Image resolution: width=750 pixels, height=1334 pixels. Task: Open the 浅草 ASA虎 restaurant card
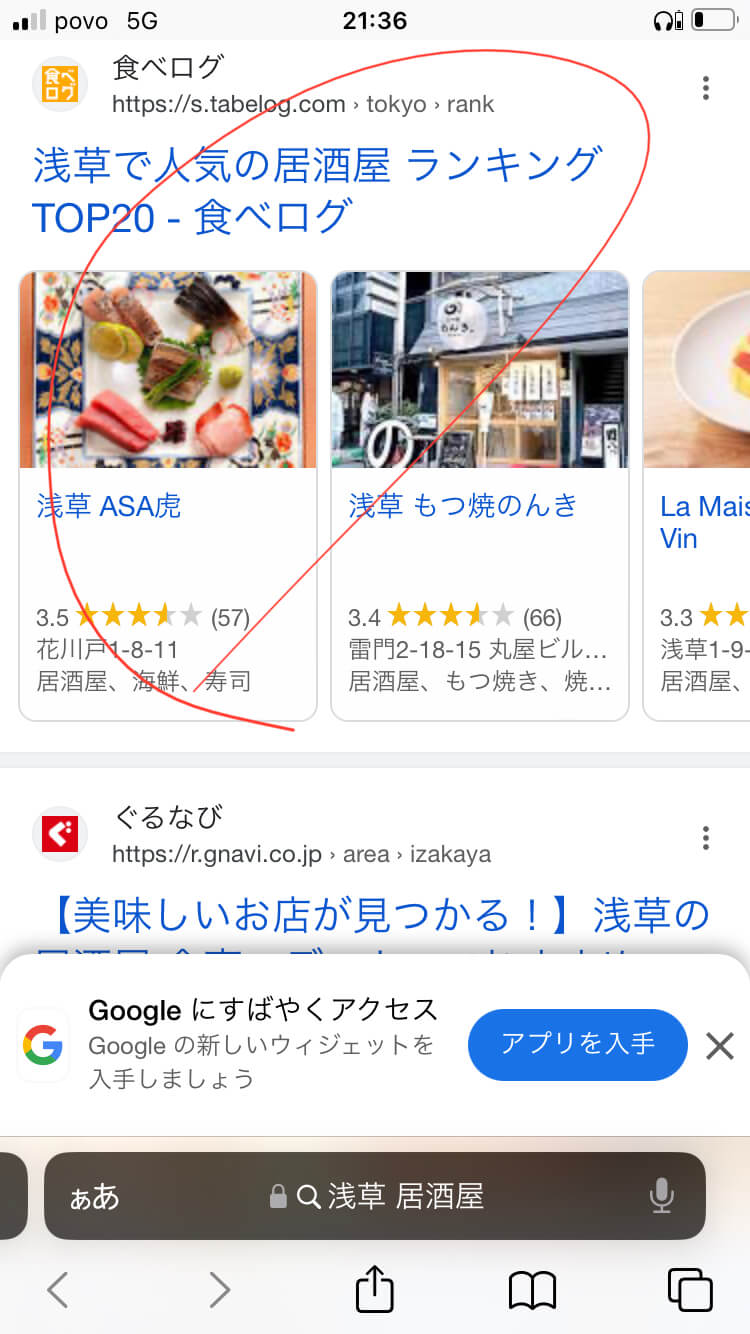coord(168,495)
